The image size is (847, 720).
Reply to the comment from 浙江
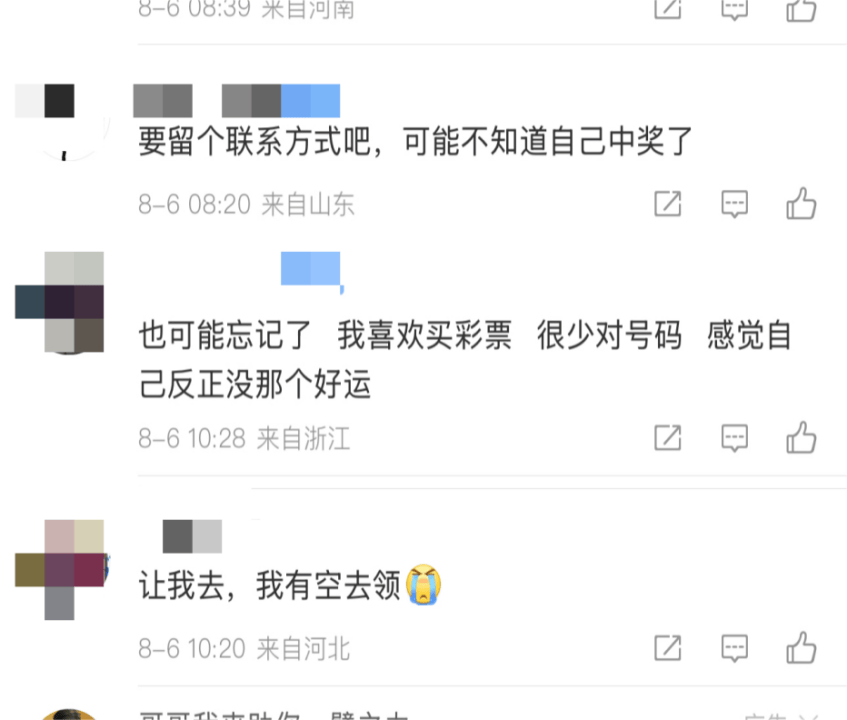coord(735,438)
